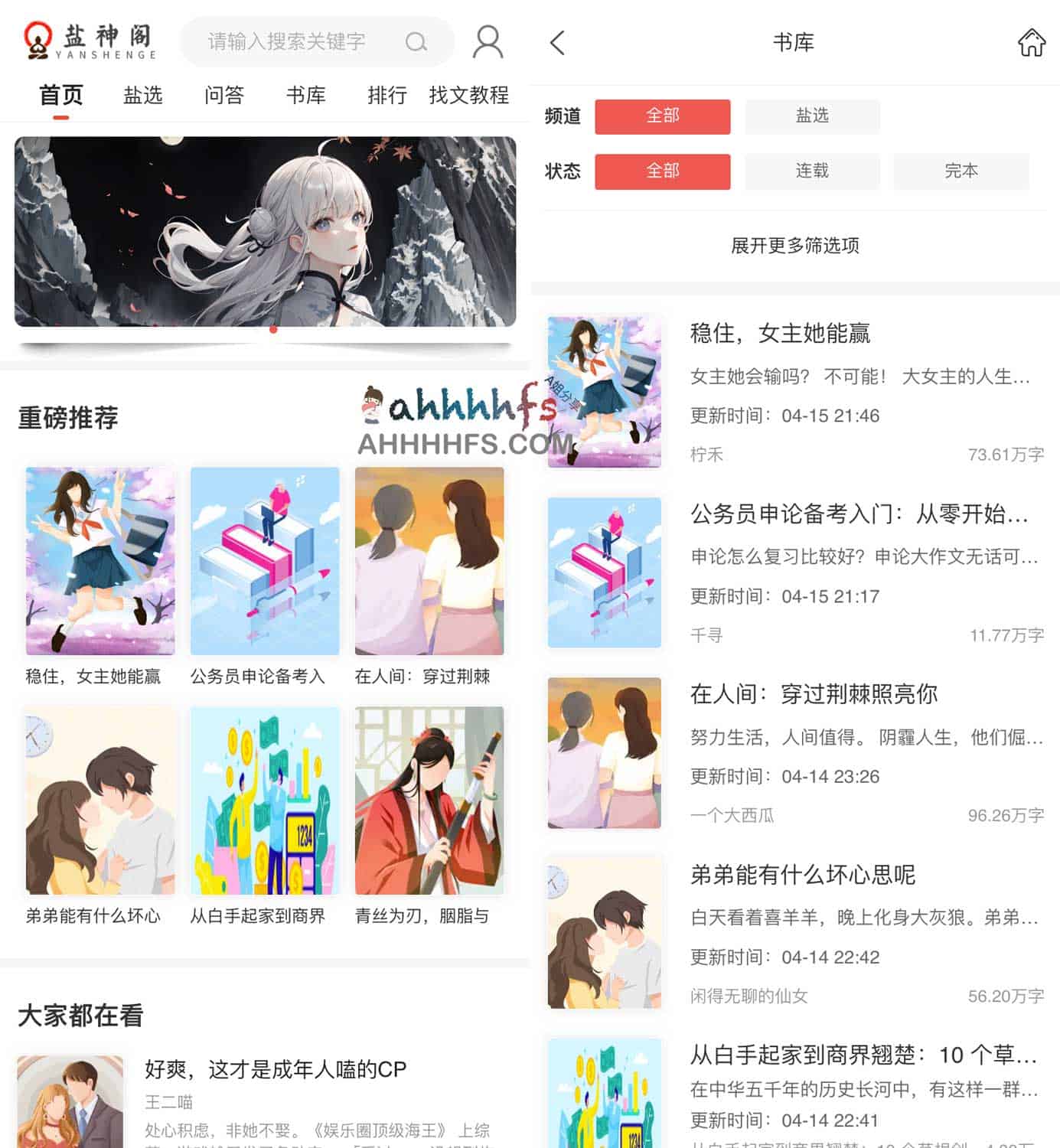Open 青丝为刃，胭脂与 book cover
The height and width of the screenshot is (1148, 1060).
pos(429,801)
